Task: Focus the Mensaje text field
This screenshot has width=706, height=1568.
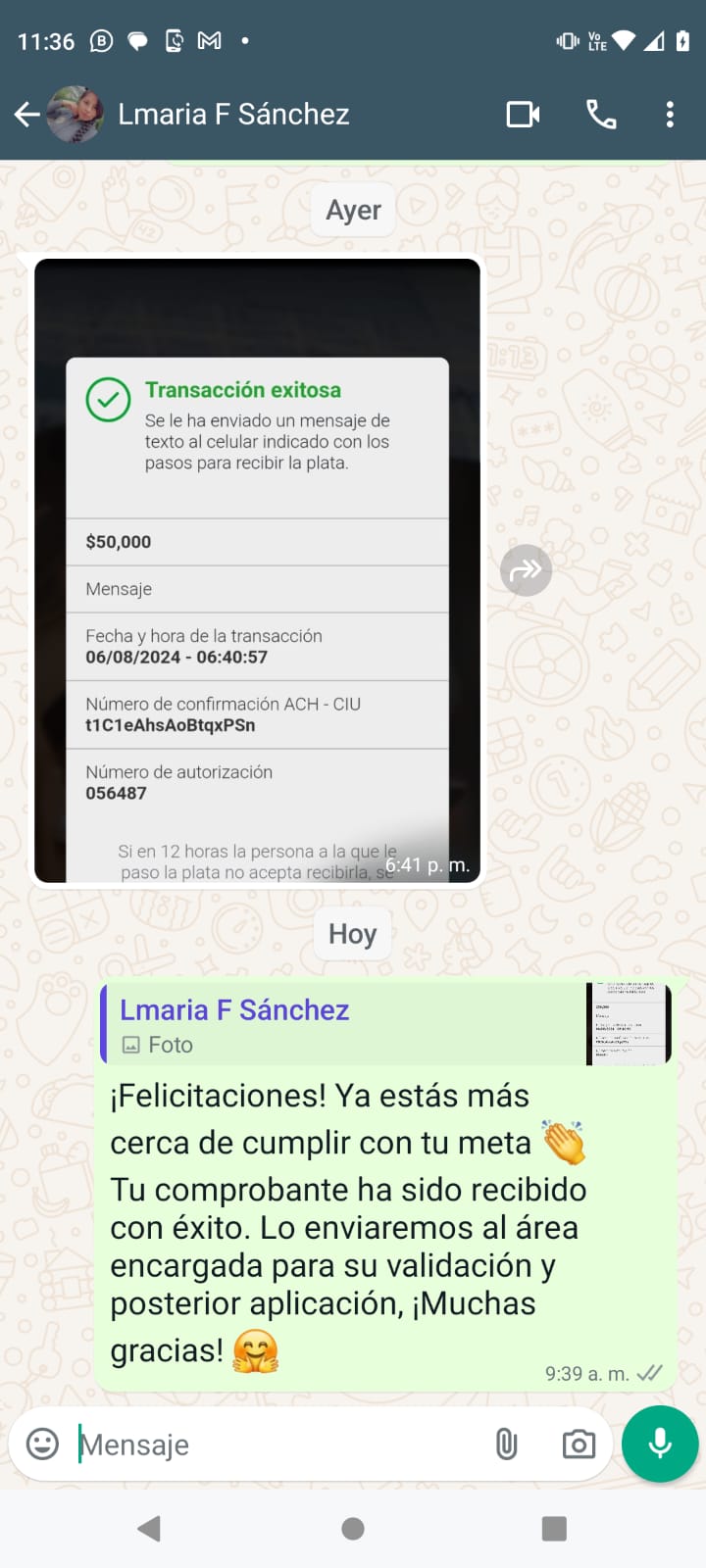Action: (x=279, y=1445)
